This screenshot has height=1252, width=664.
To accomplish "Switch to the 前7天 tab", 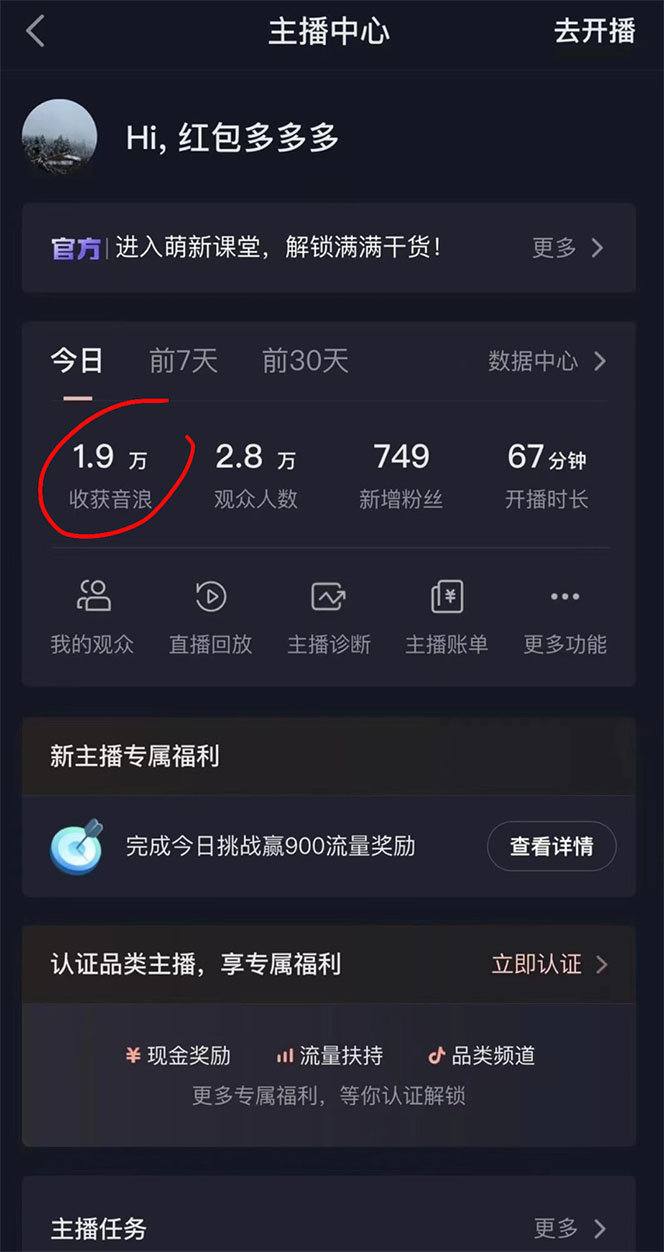I will tap(183, 361).
